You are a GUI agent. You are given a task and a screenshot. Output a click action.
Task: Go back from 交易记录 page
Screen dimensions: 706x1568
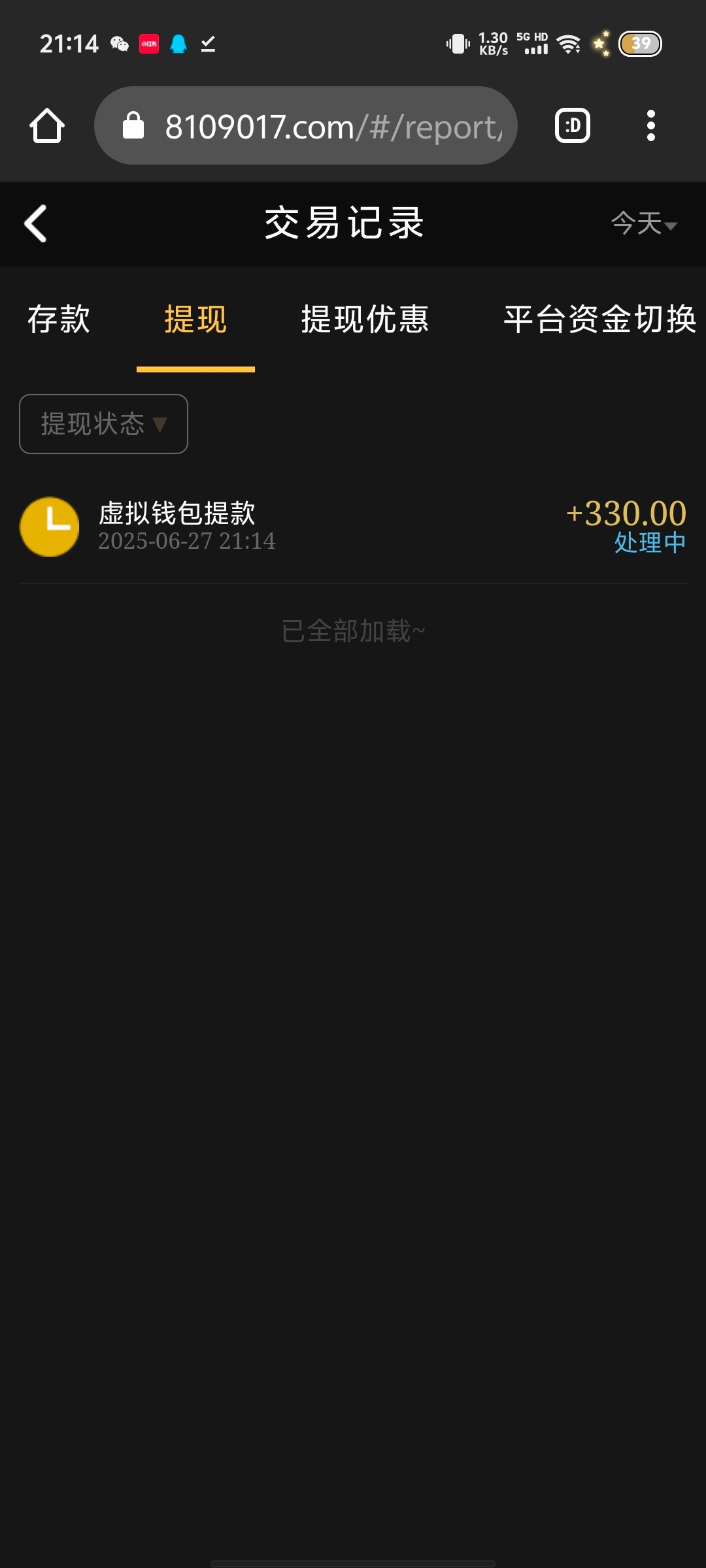pos(36,223)
